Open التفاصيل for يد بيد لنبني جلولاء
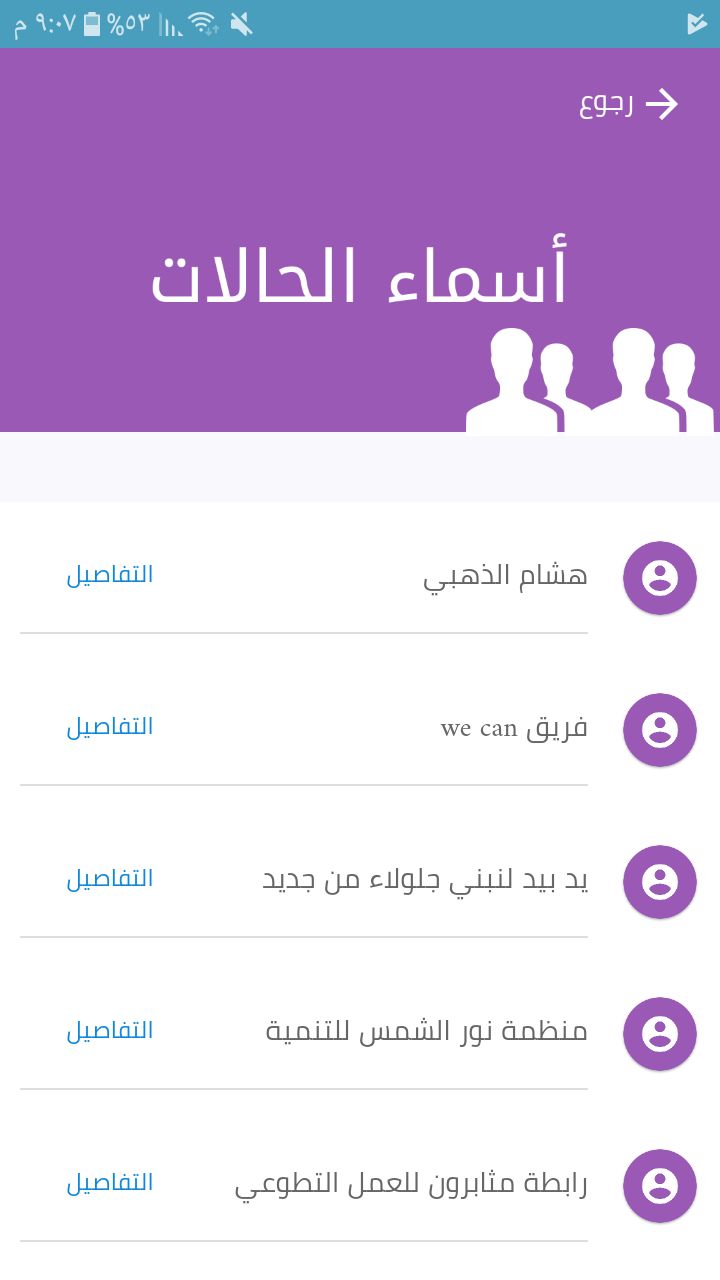This screenshot has height=1280, width=720. (110, 879)
